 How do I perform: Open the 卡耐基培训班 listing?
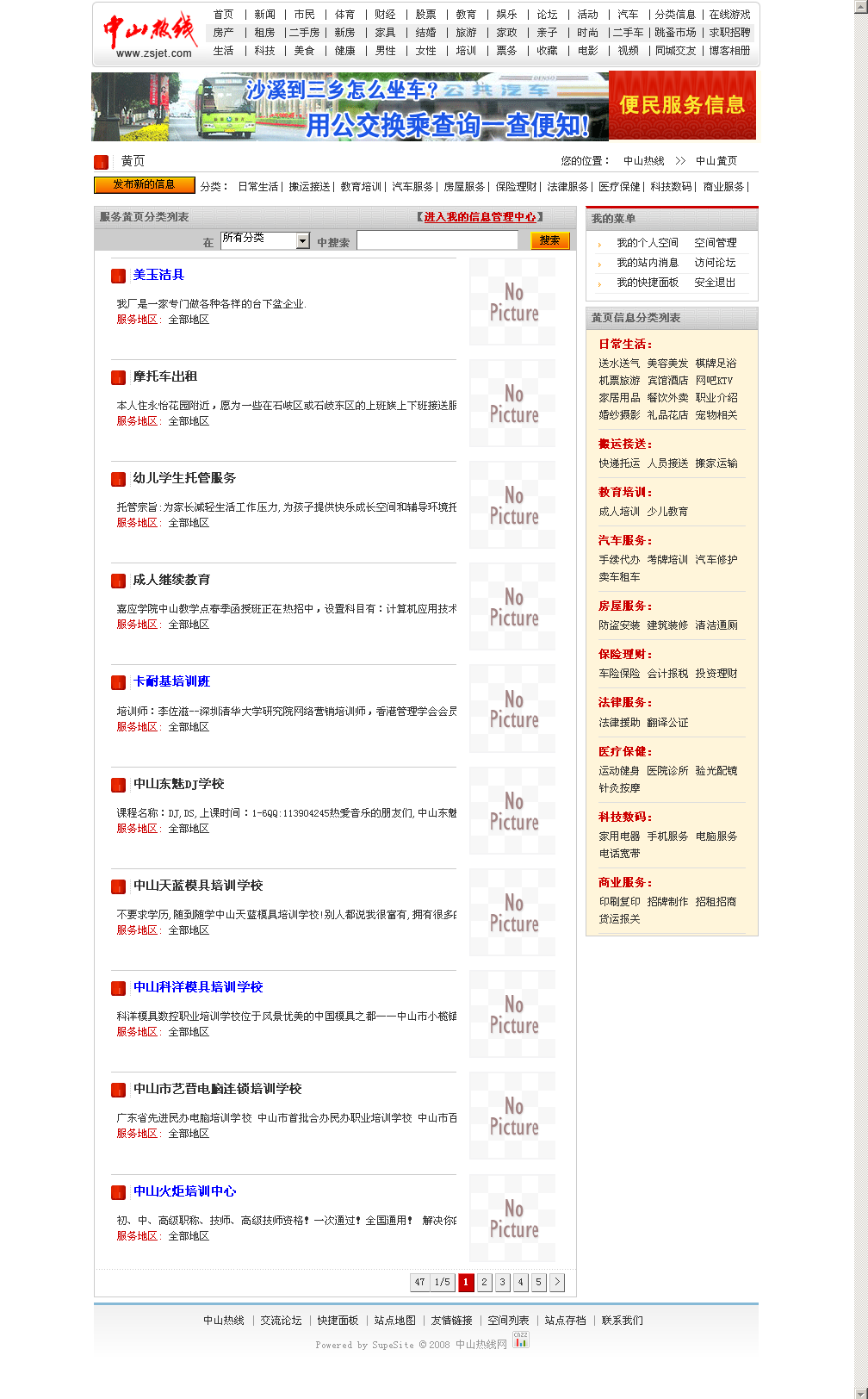click(171, 681)
